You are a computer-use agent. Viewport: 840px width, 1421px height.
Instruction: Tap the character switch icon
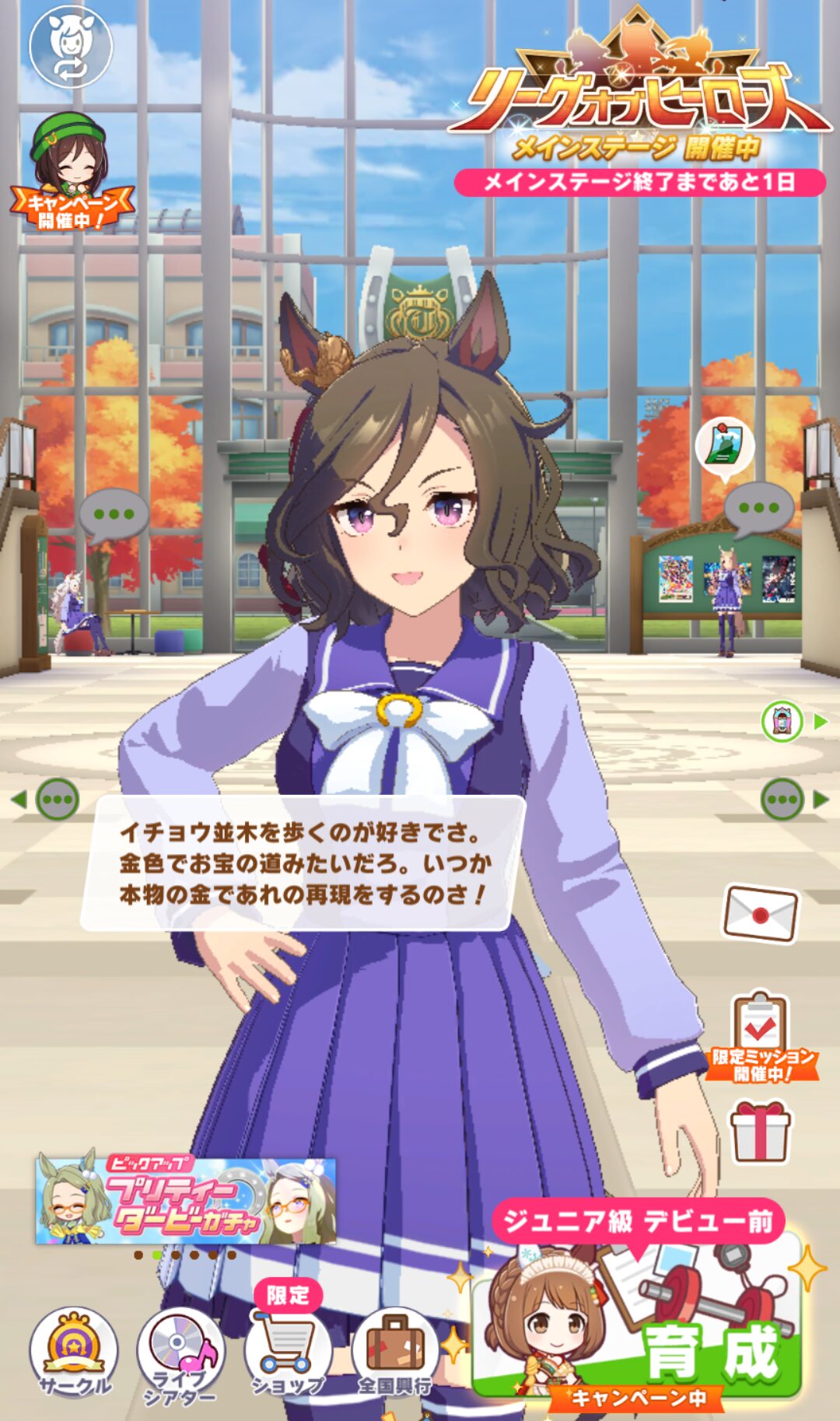point(71,45)
